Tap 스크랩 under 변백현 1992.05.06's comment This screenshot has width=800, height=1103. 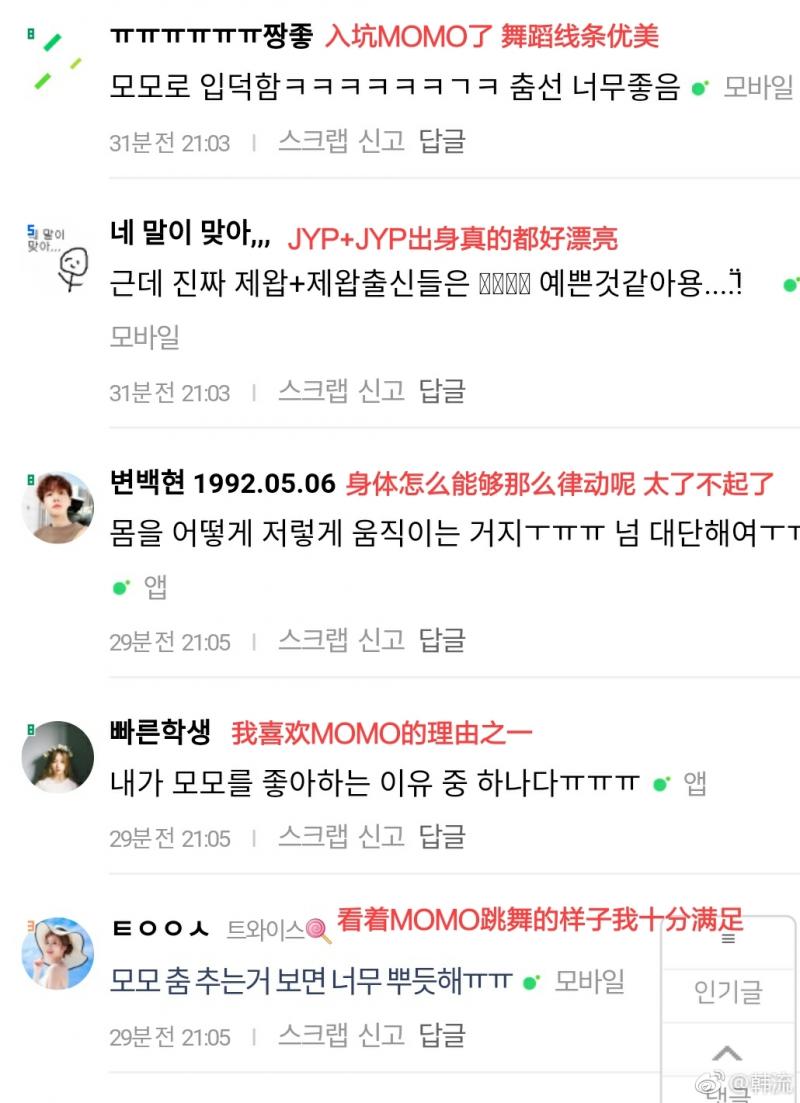(x=312, y=639)
